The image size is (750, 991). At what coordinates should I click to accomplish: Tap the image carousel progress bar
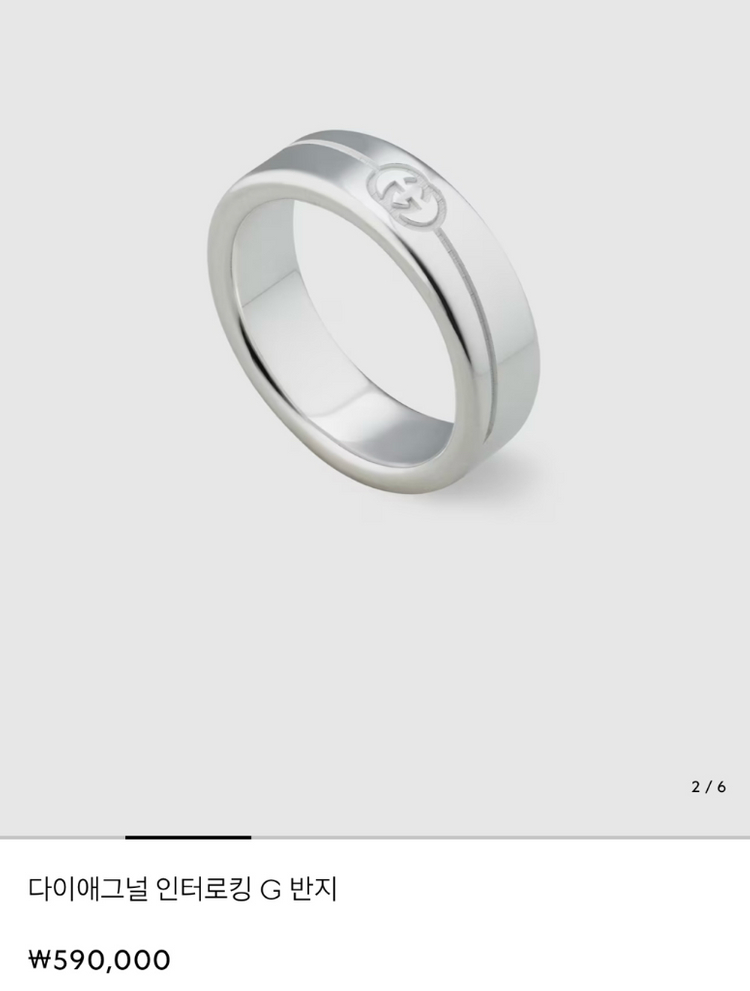pos(375,837)
